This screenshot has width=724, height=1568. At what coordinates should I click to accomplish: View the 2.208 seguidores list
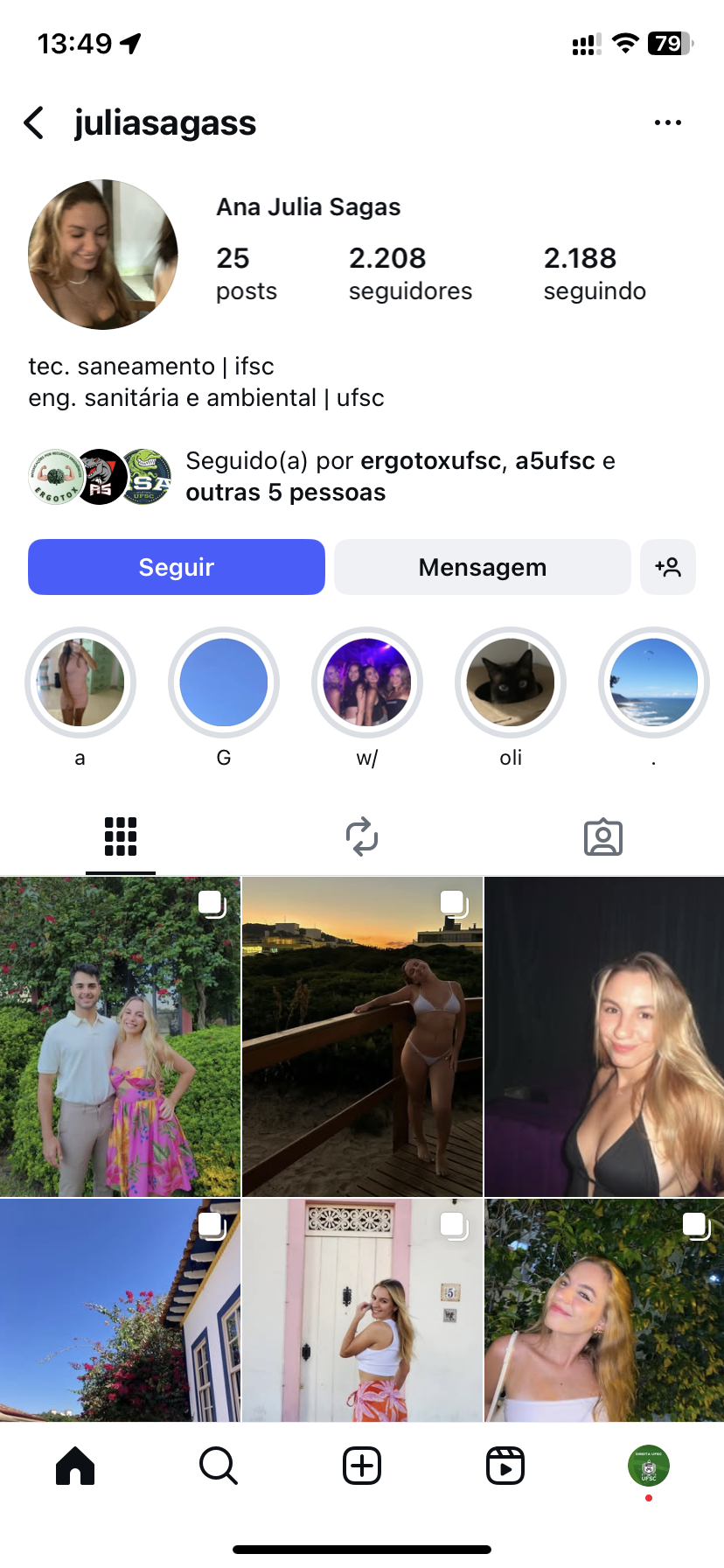[x=410, y=273]
